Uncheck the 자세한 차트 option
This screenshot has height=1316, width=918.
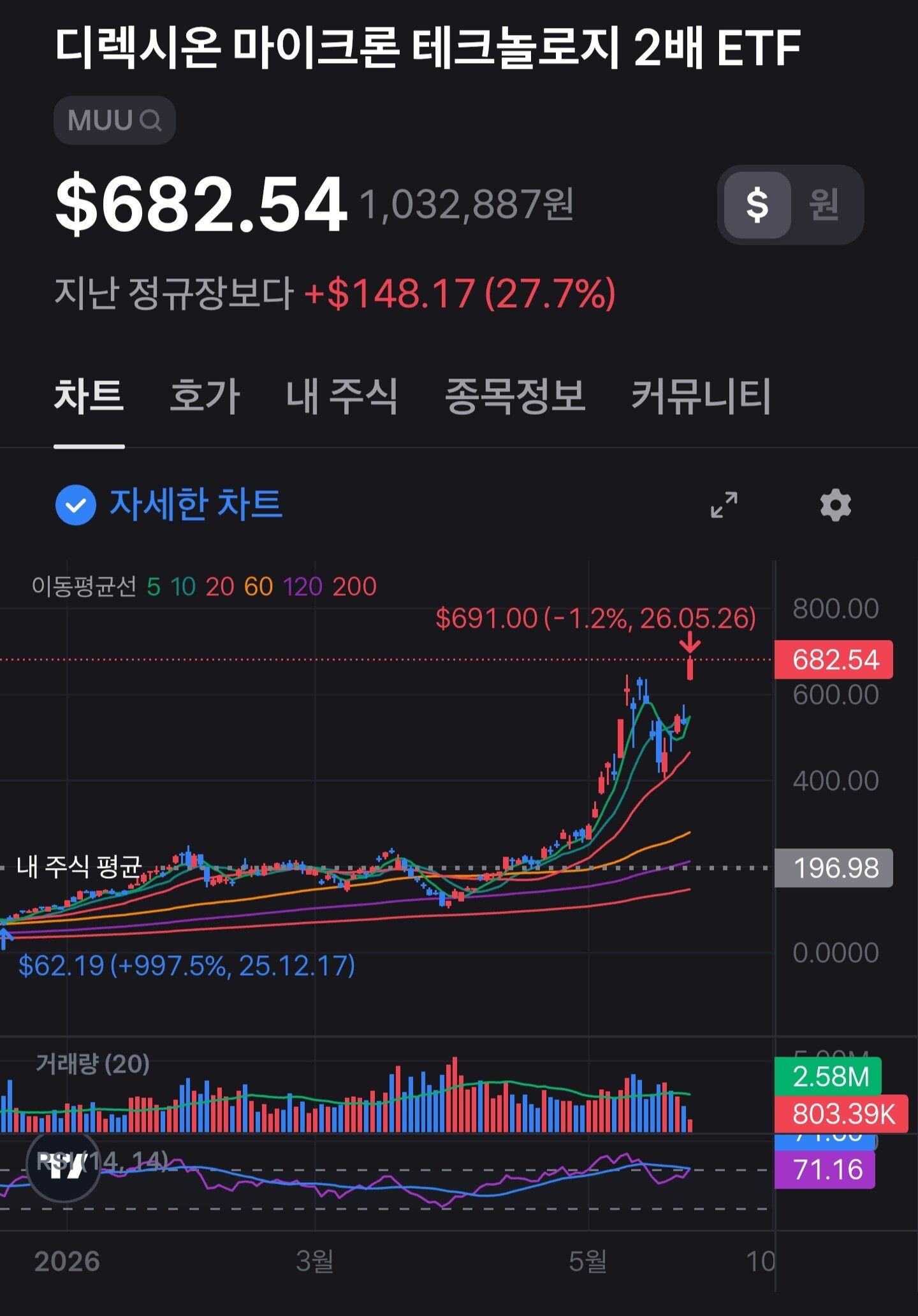pyautogui.click(x=169, y=505)
